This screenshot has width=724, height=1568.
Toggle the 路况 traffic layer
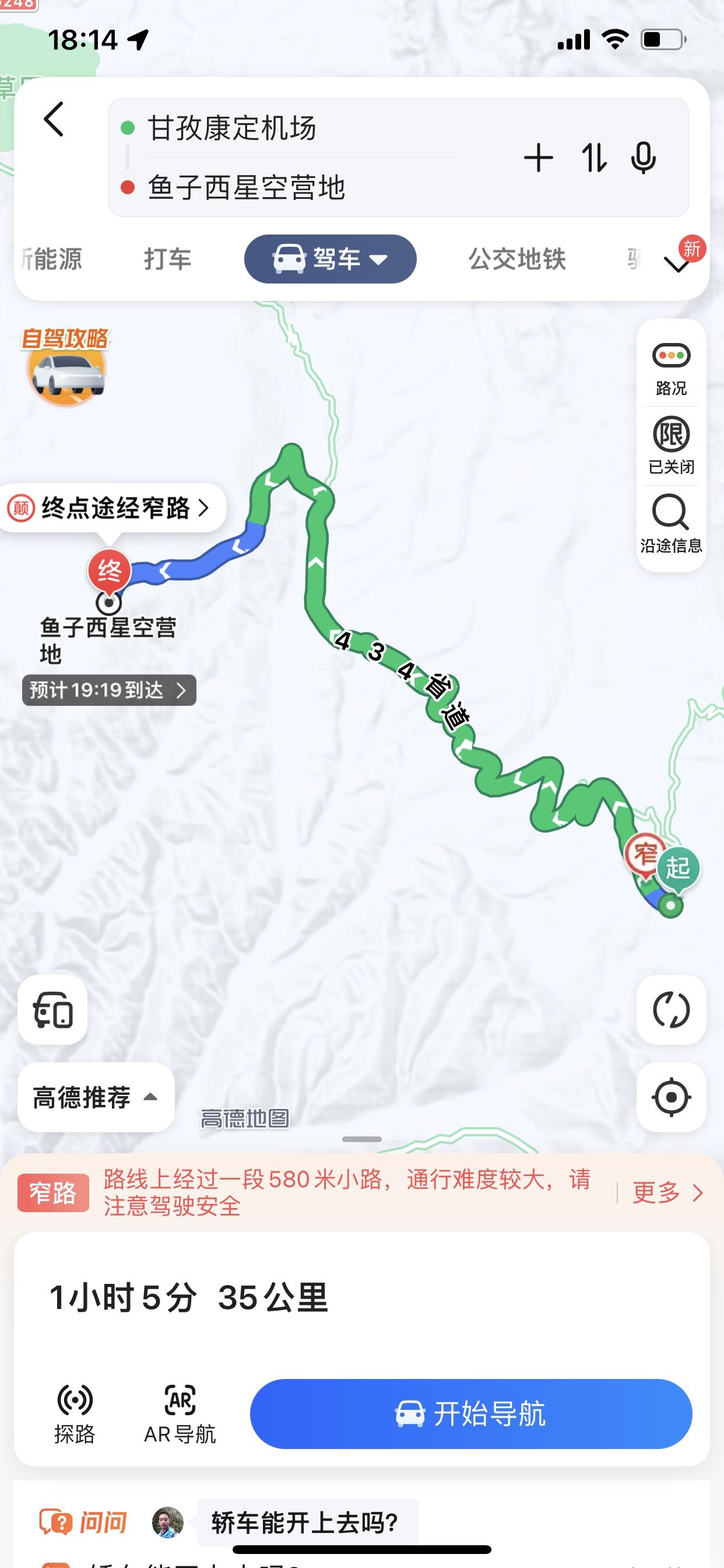[x=671, y=367]
